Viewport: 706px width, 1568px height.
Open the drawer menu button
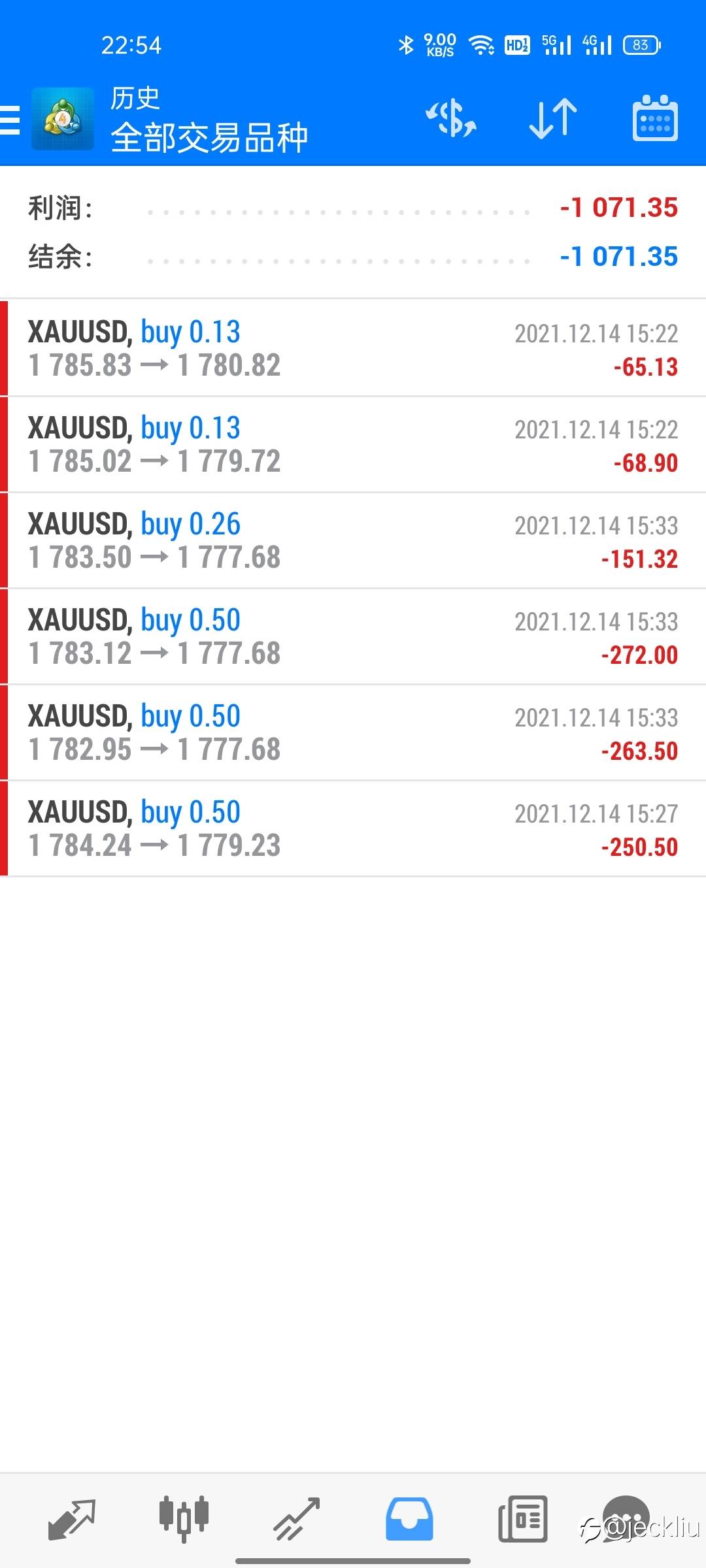coord(10,120)
